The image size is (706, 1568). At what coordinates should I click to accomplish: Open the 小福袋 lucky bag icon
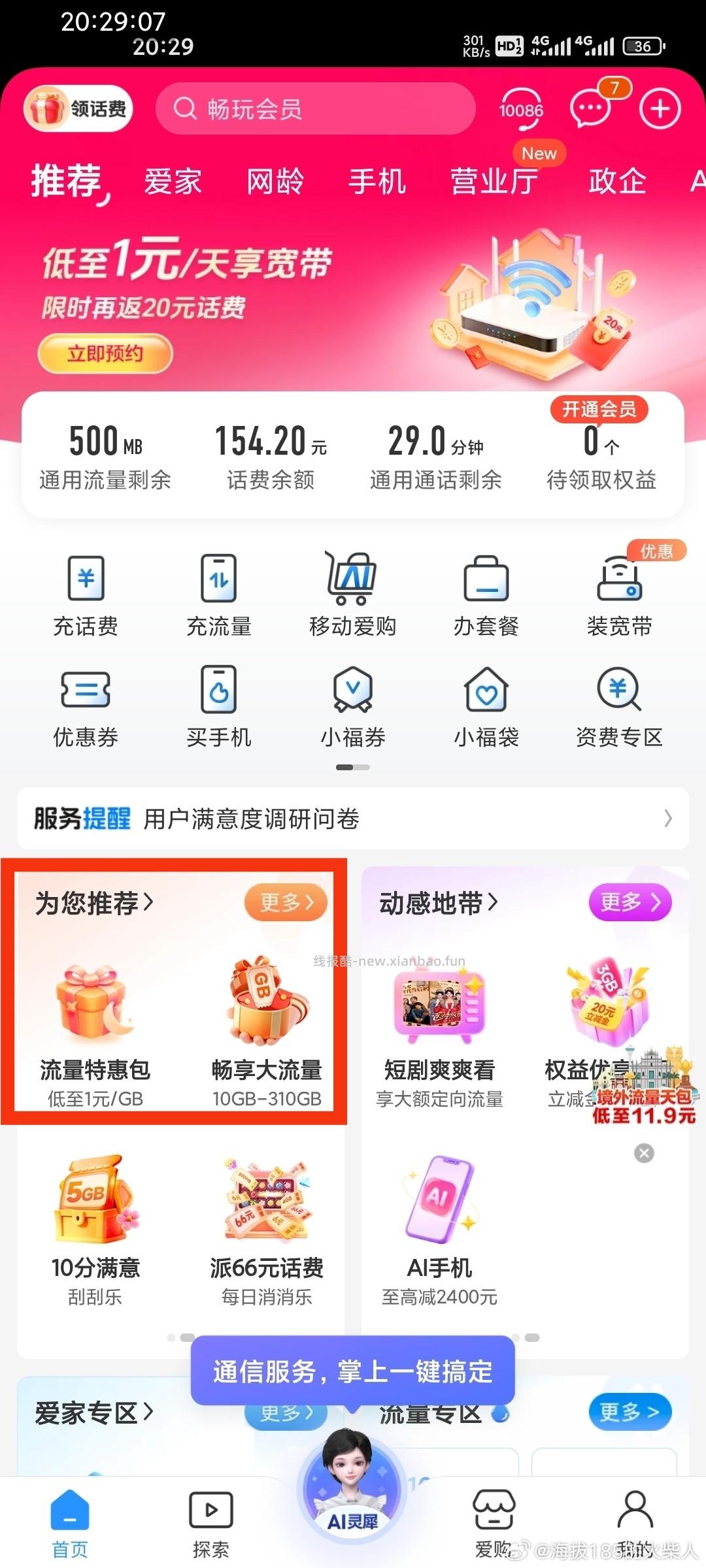point(486,706)
